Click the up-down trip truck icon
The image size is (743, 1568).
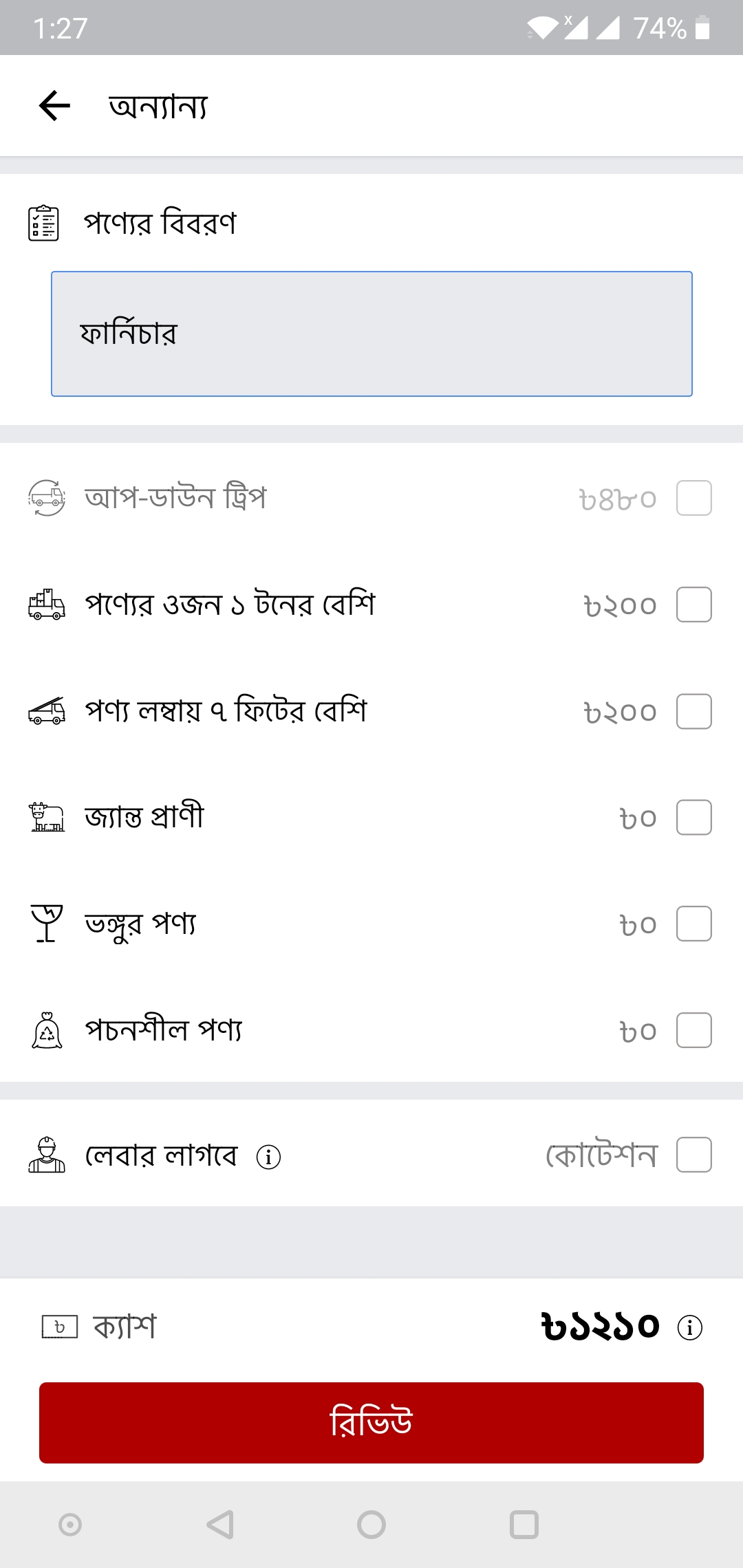pos(45,498)
